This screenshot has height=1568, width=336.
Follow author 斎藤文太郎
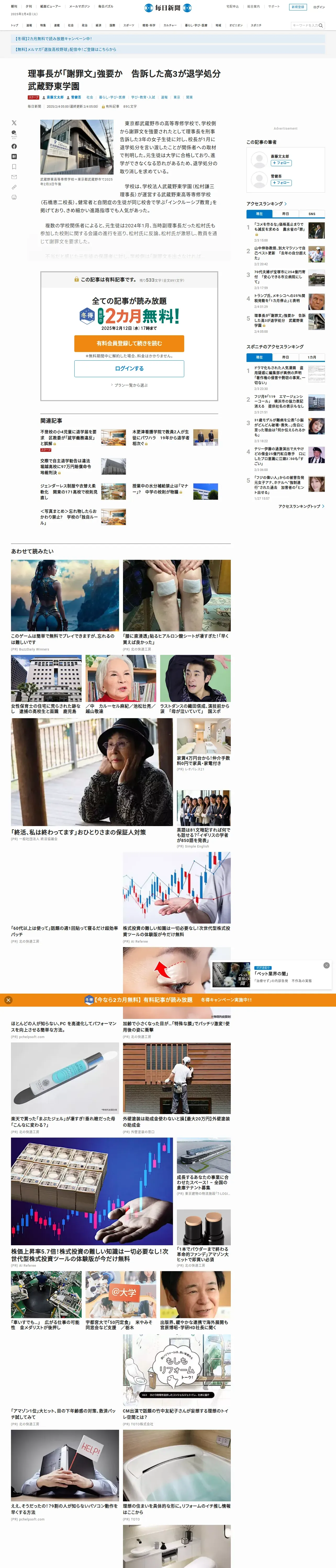pos(281,163)
